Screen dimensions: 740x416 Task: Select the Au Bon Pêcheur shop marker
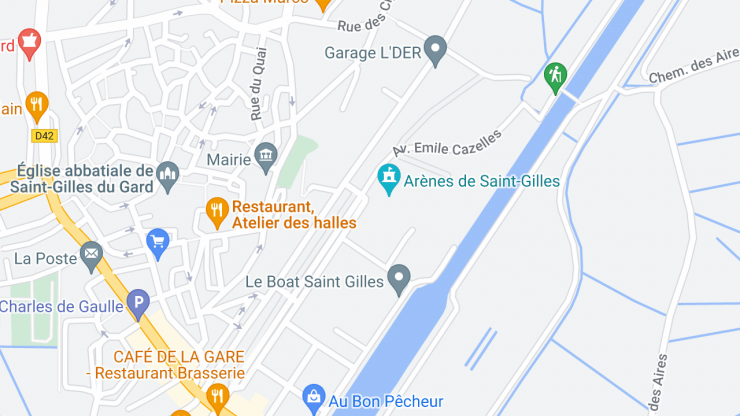point(314,399)
